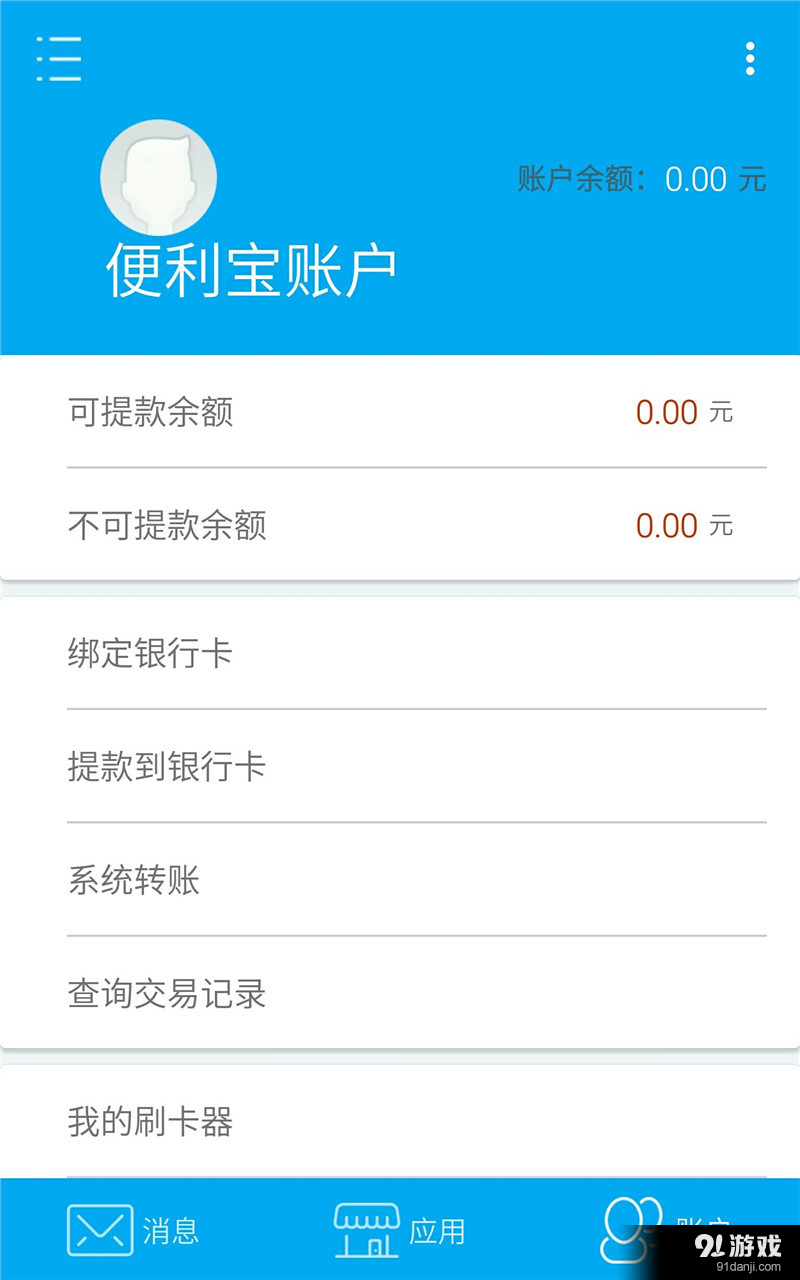The width and height of the screenshot is (800, 1280).
Task: Open the three-dot overflow menu
Action: click(751, 60)
